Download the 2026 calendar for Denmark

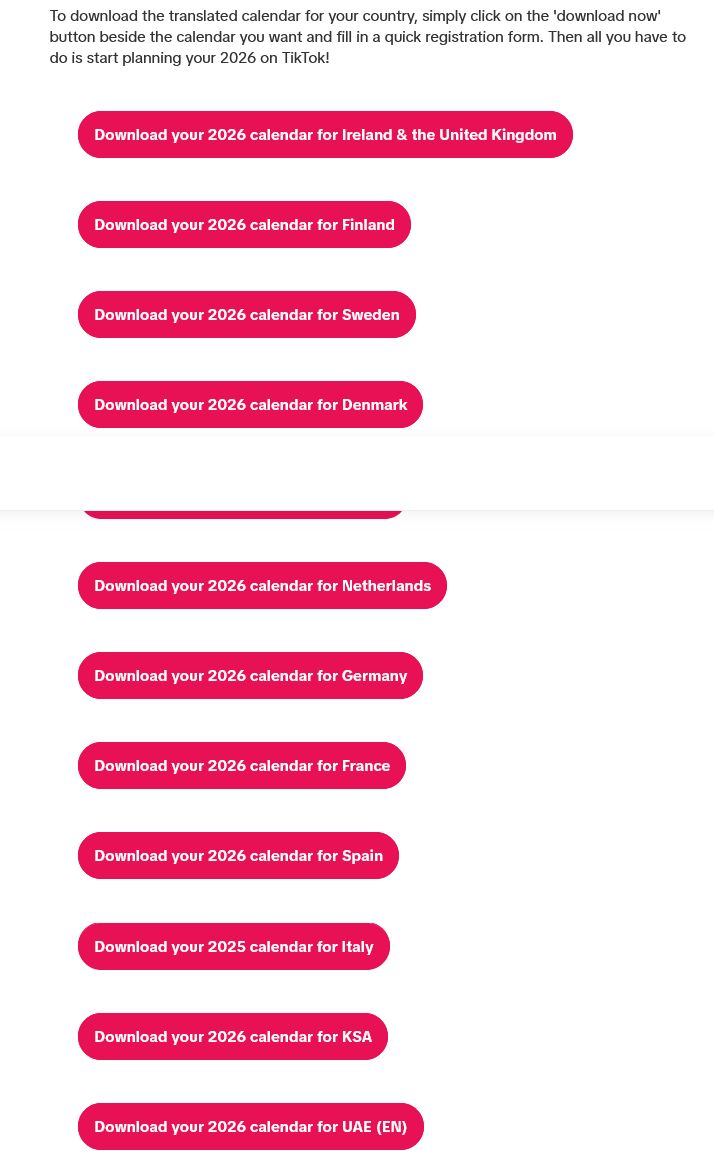[x=250, y=404]
